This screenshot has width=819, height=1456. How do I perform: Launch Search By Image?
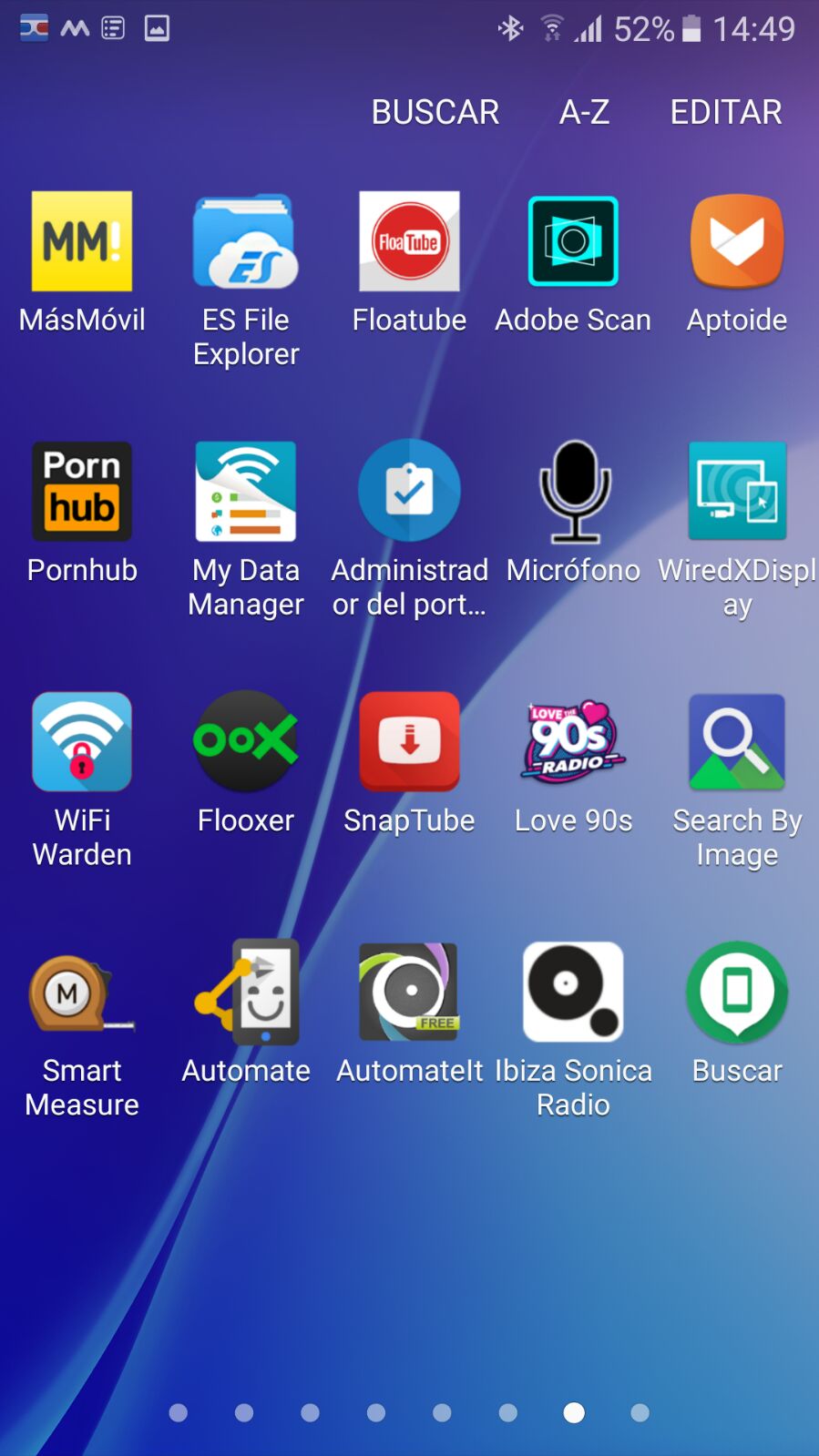pyautogui.click(x=737, y=742)
